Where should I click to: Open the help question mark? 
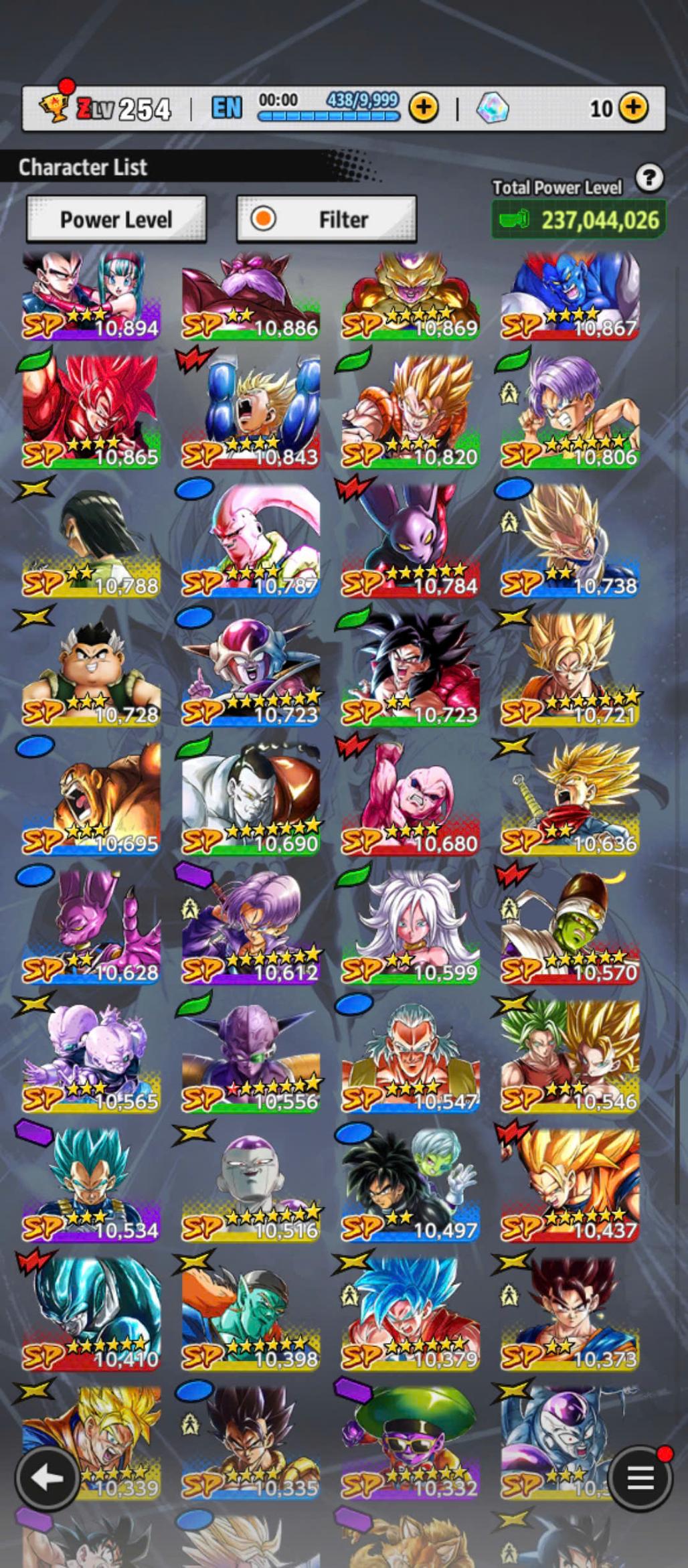click(x=649, y=178)
